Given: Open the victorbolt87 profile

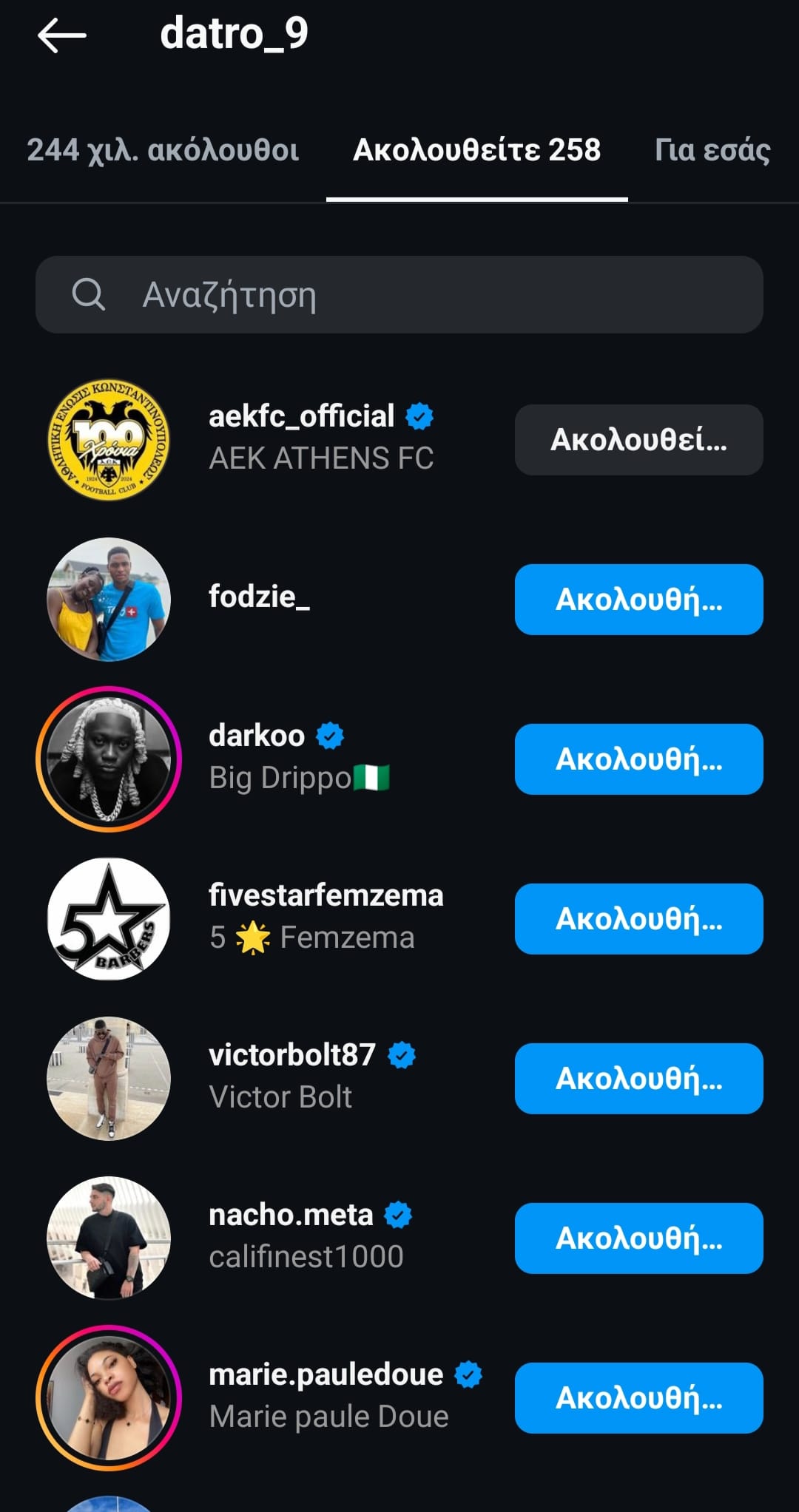Looking at the screenshot, I should pos(292,1055).
